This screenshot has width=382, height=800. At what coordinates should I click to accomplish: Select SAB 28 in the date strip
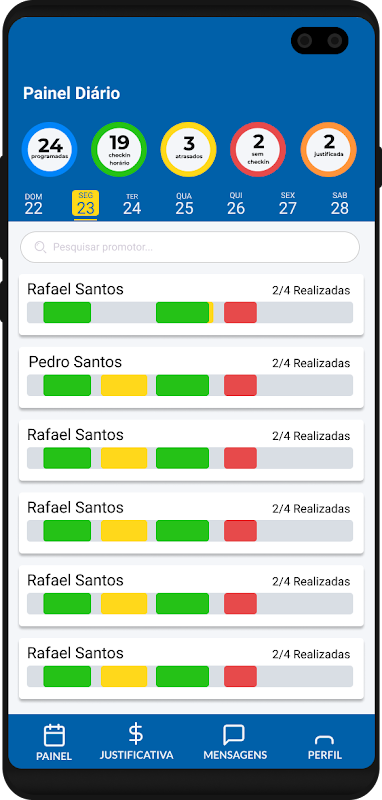[340, 204]
